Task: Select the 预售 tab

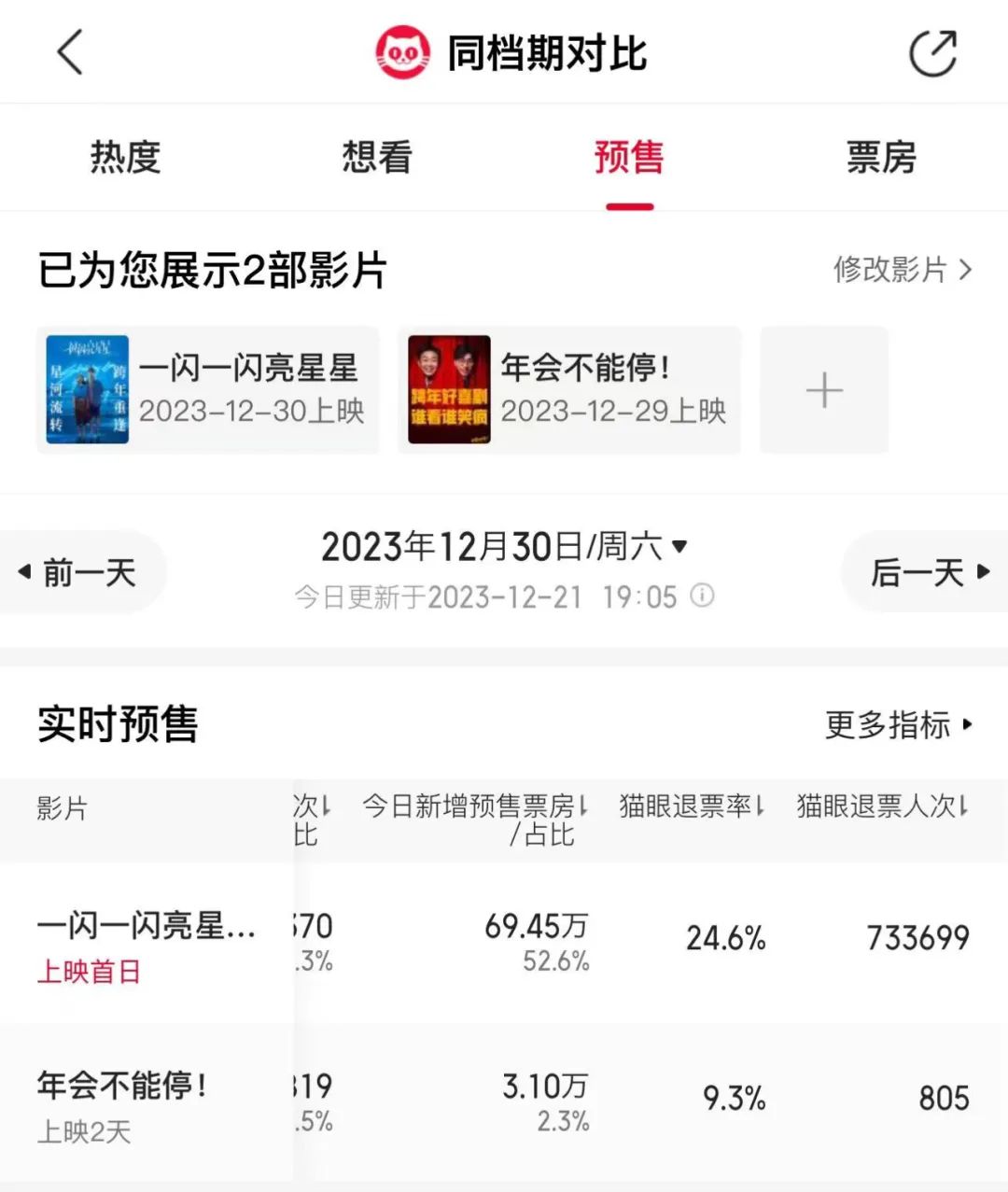Action: click(629, 157)
